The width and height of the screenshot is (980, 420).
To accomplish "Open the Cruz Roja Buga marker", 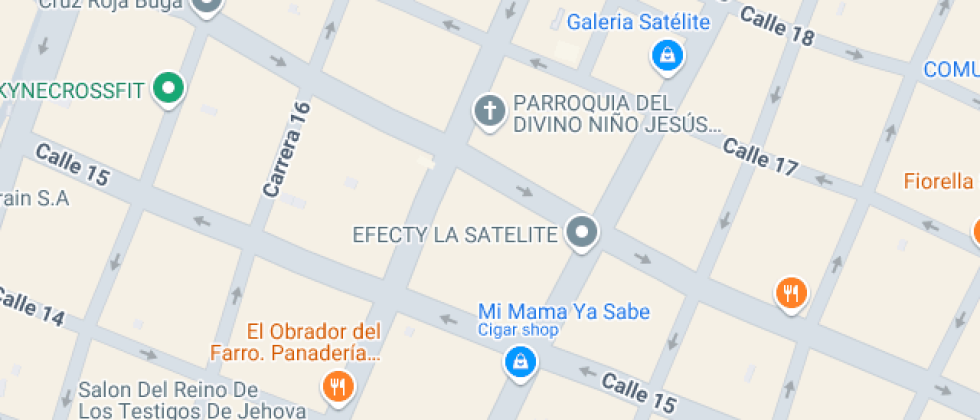I will pyautogui.click(x=207, y=6).
